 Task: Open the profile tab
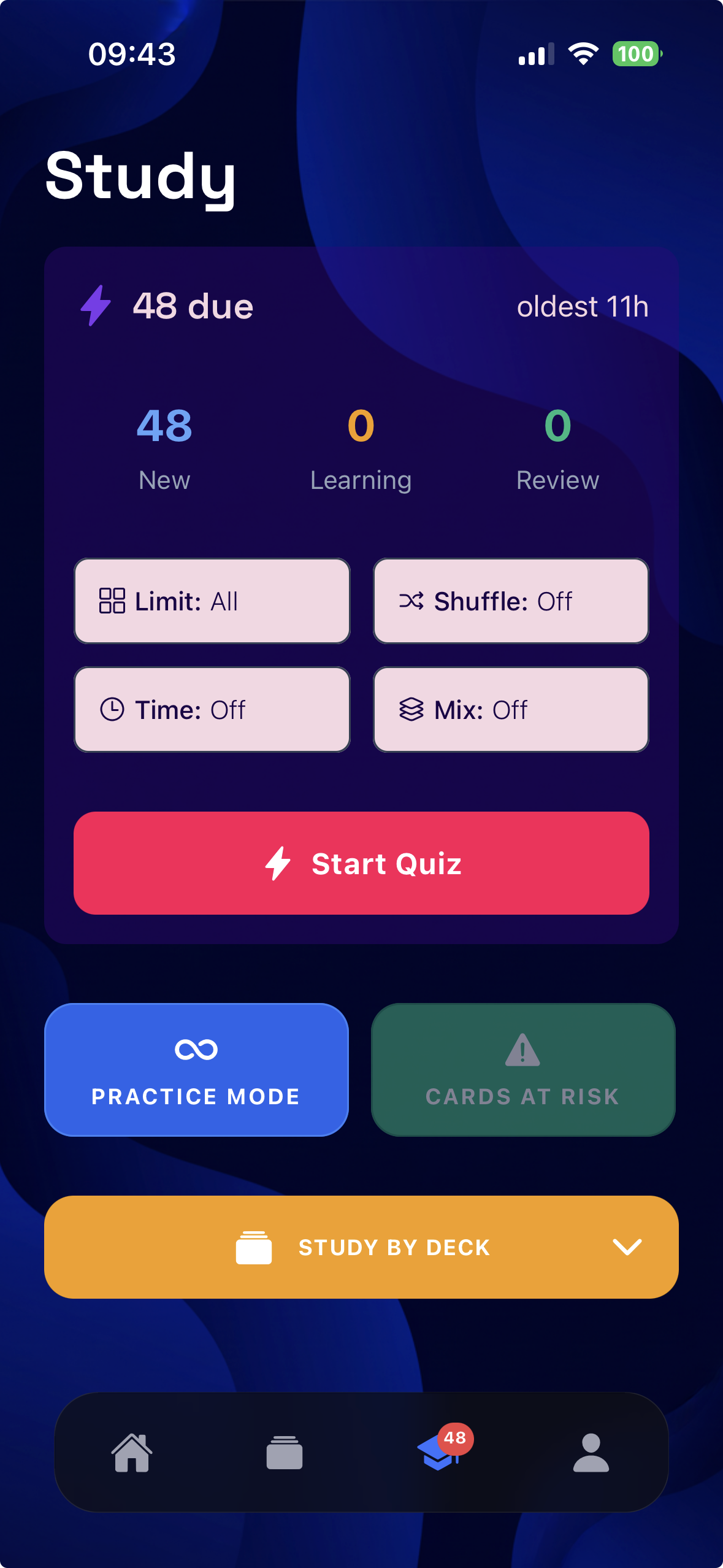(x=591, y=1452)
